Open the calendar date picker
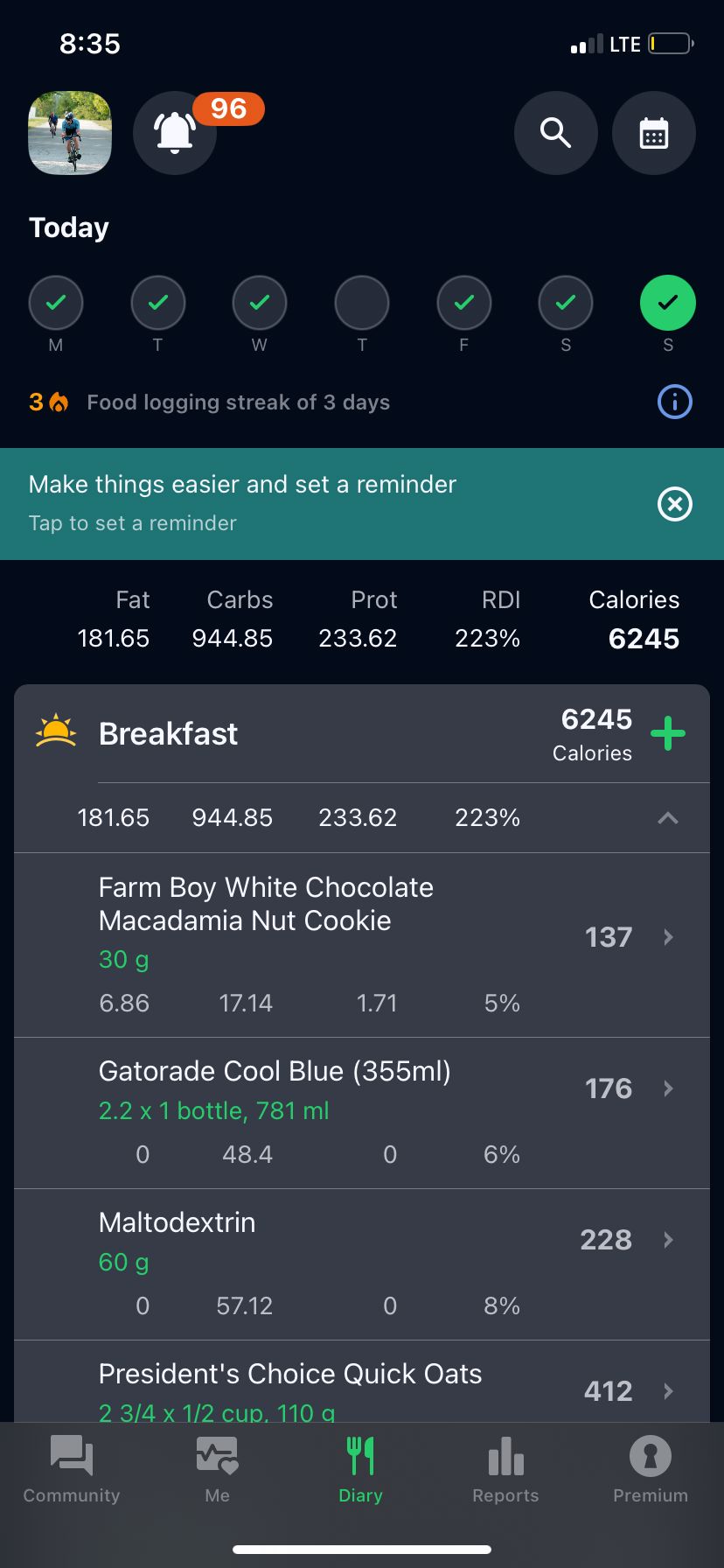The image size is (724, 1568). 654,133
